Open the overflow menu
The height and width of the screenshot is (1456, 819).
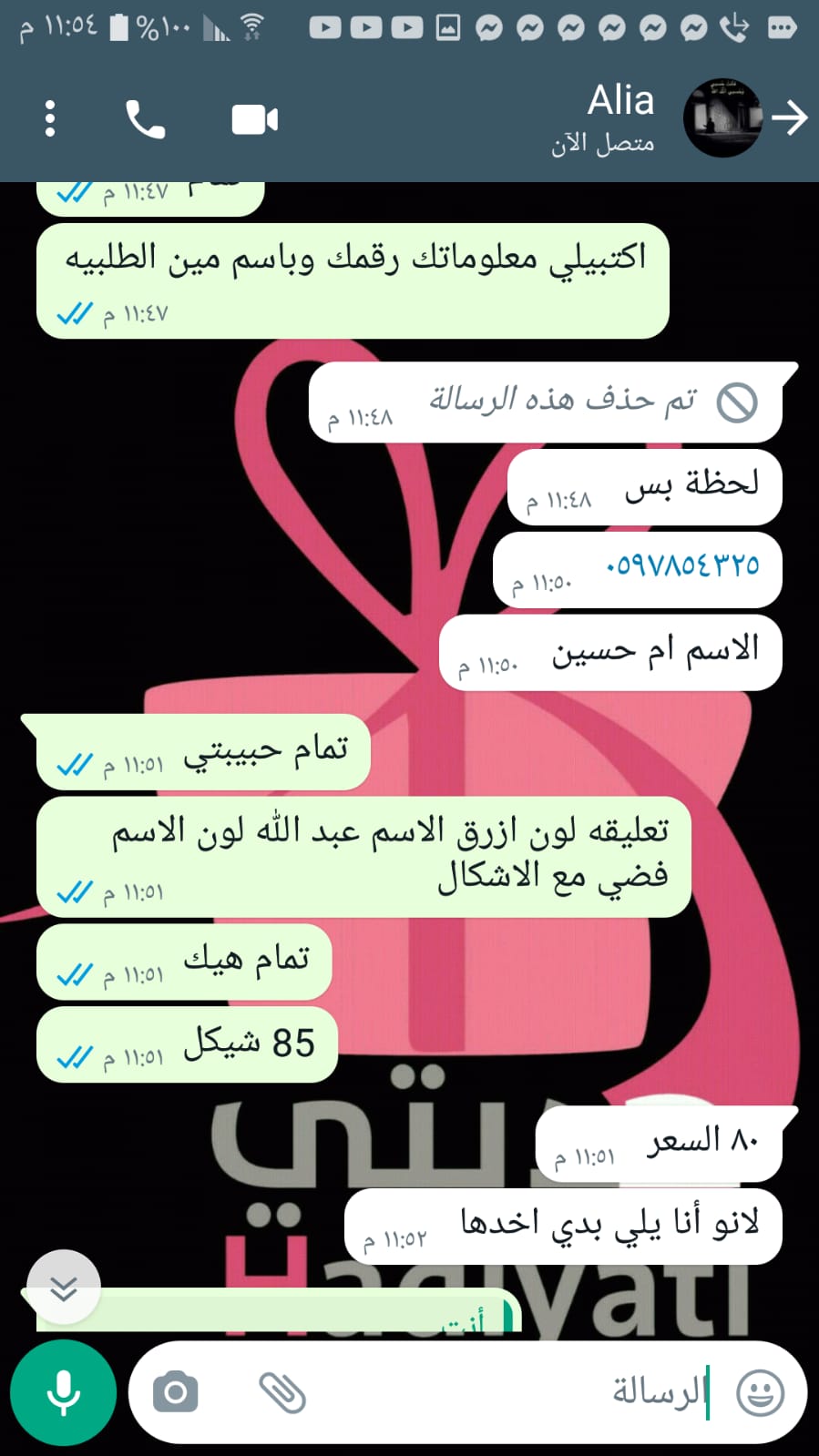[50, 119]
